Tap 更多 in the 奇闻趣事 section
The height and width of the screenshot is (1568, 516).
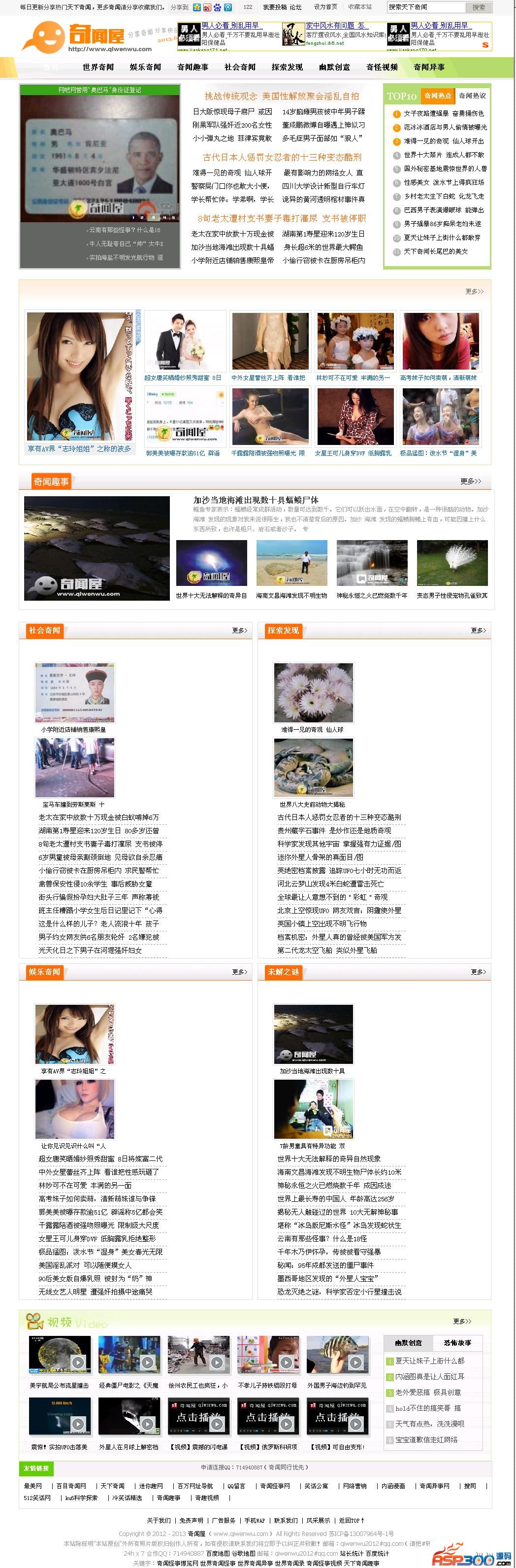(x=470, y=481)
